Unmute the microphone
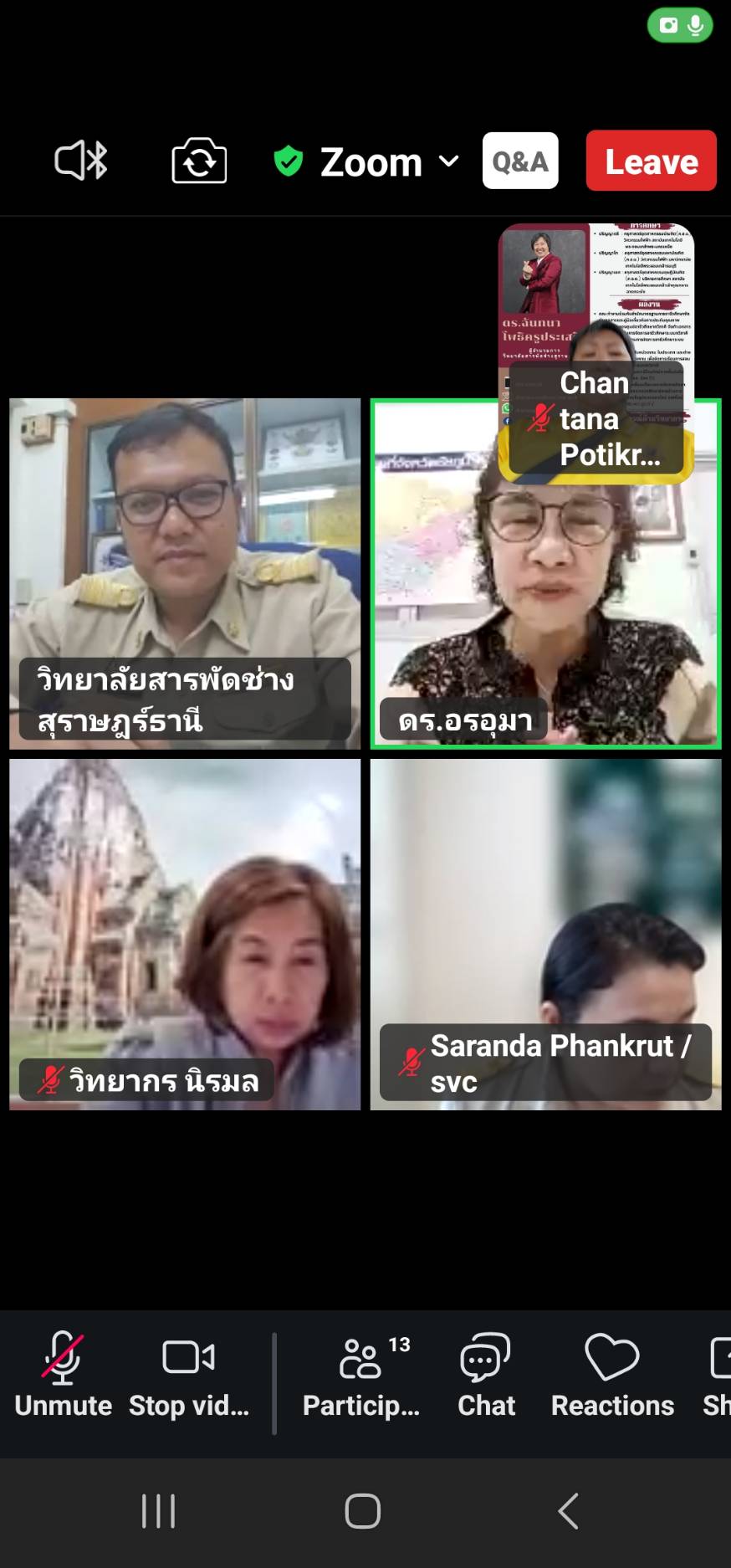The image size is (731, 1568). [x=63, y=1376]
